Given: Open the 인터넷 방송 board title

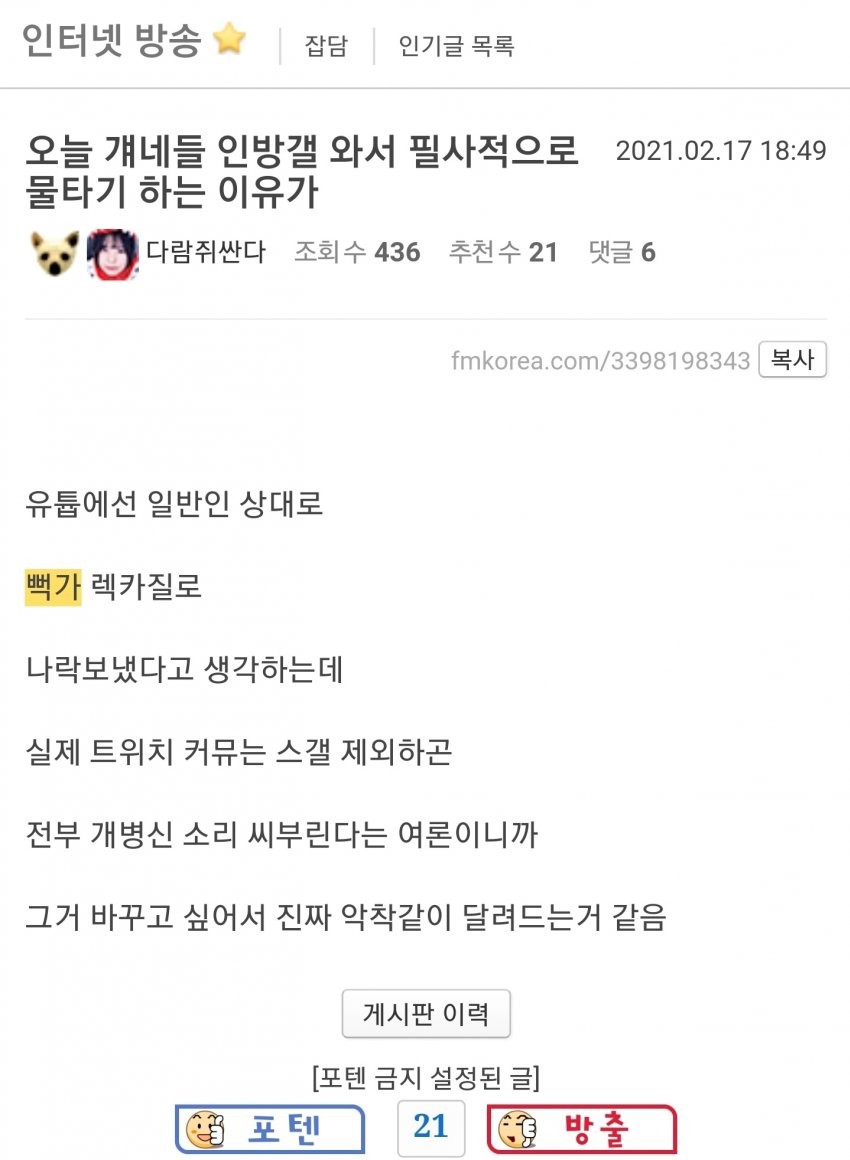Looking at the screenshot, I should (111, 41).
